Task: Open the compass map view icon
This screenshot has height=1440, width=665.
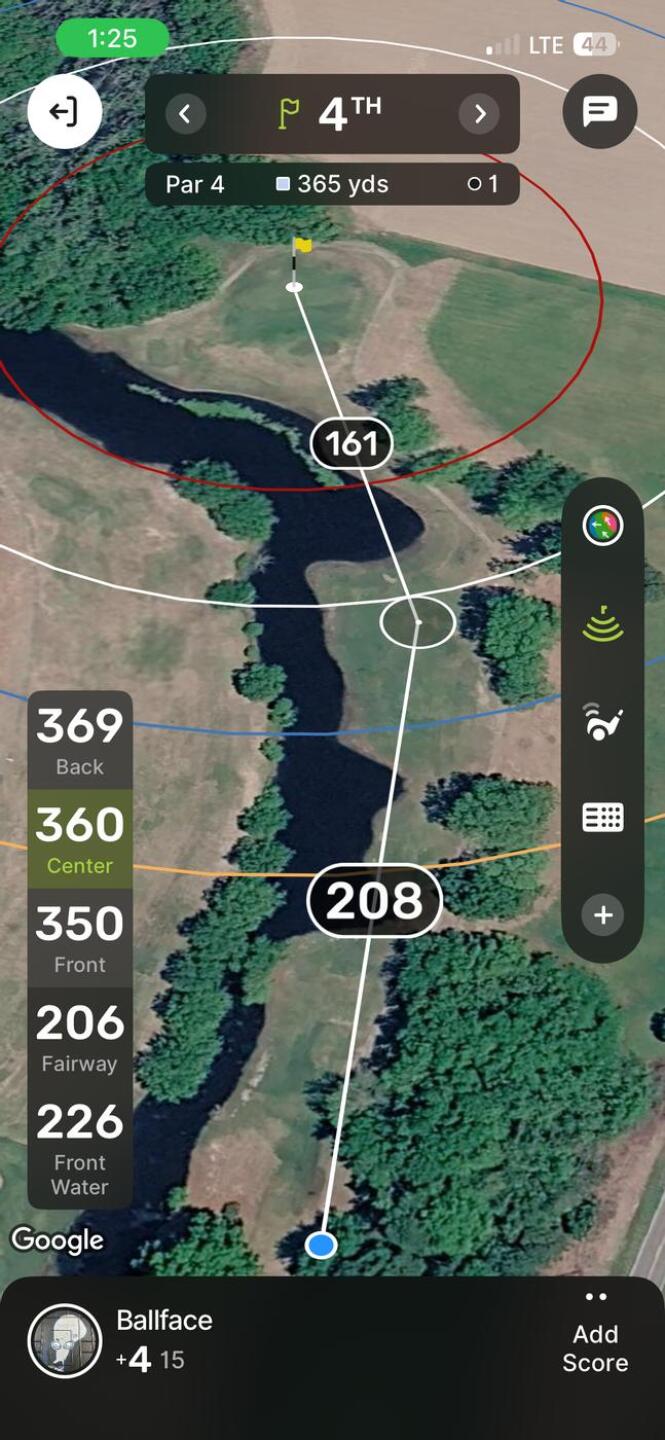Action: coord(603,526)
